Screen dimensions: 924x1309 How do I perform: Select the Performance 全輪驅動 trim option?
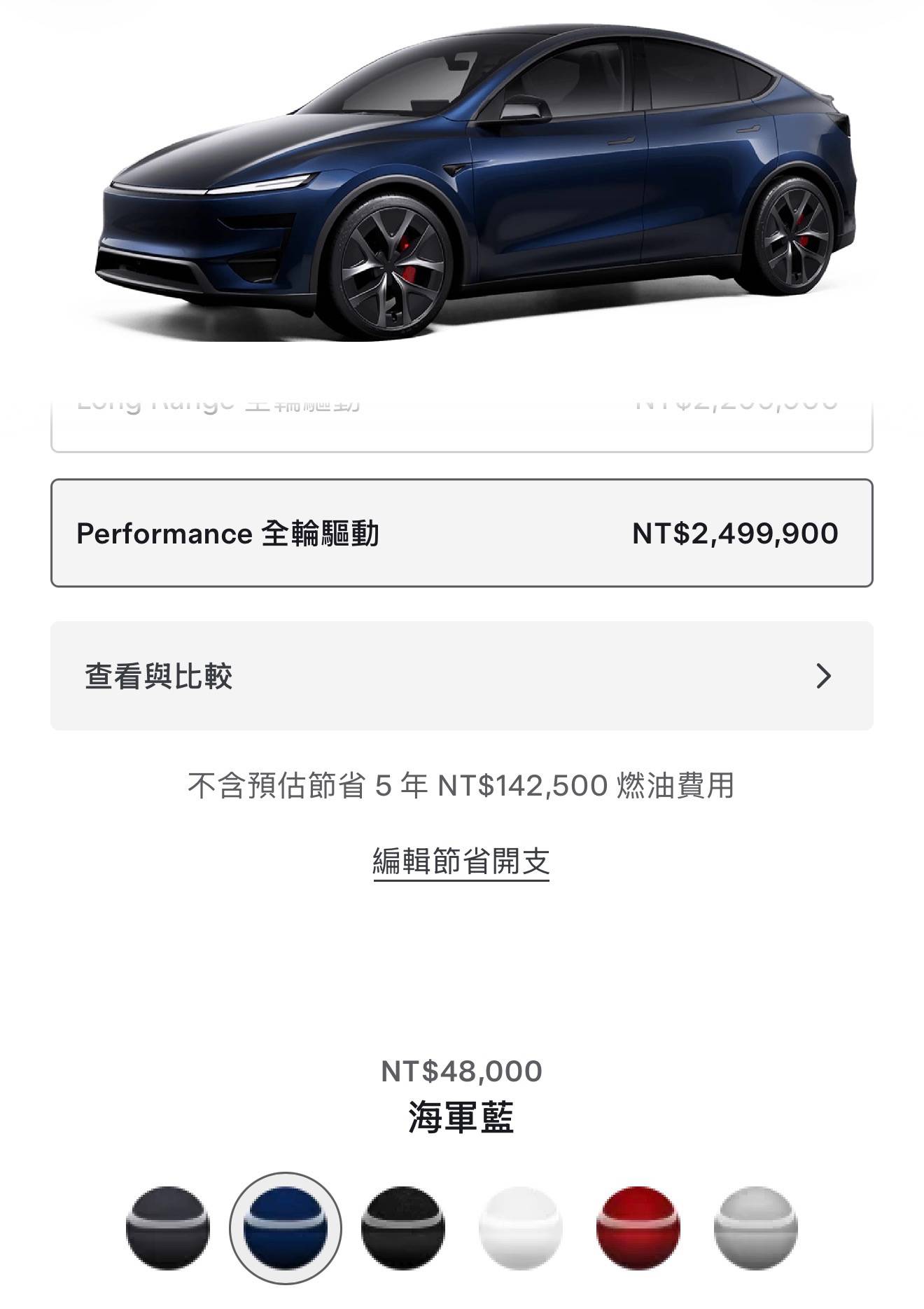[x=461, y=533]
